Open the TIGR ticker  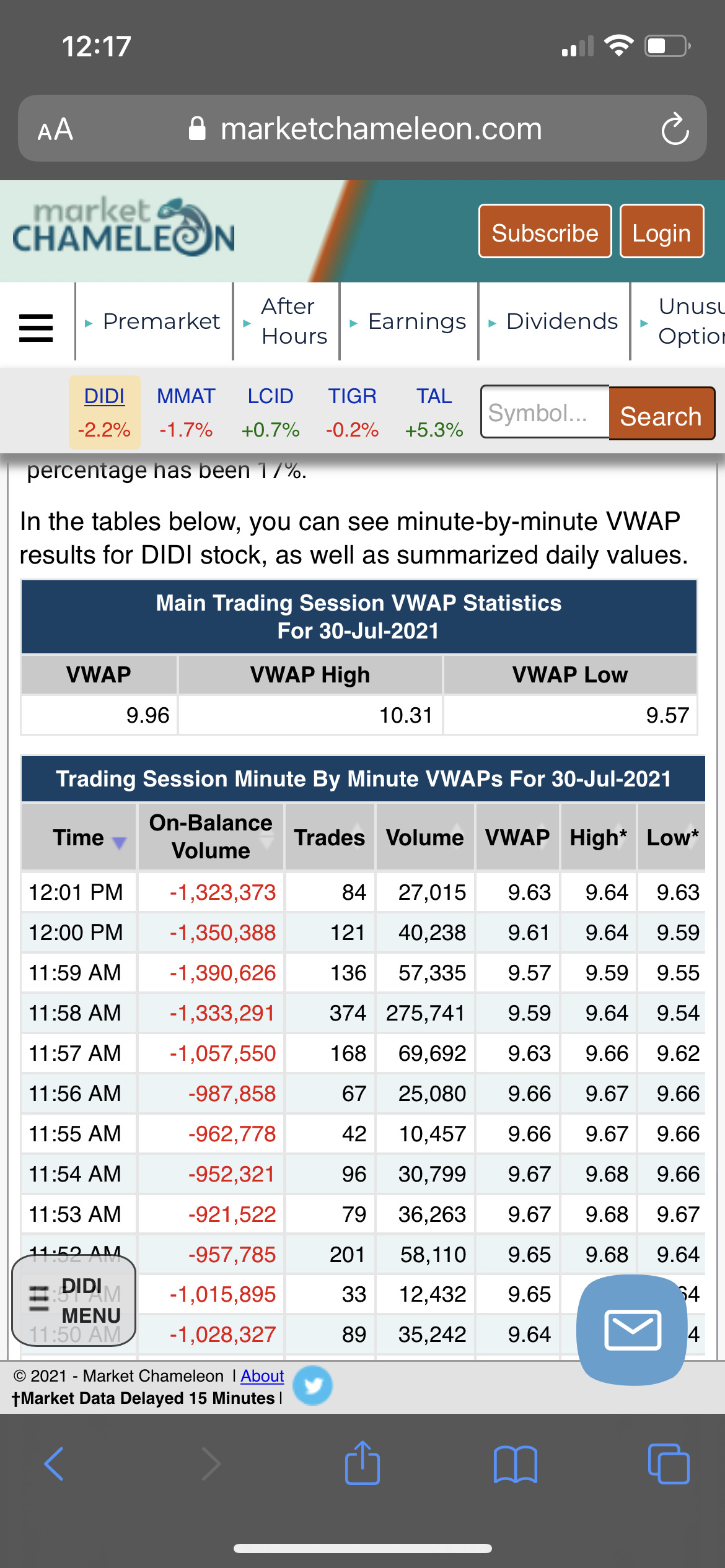coord(352,396)
